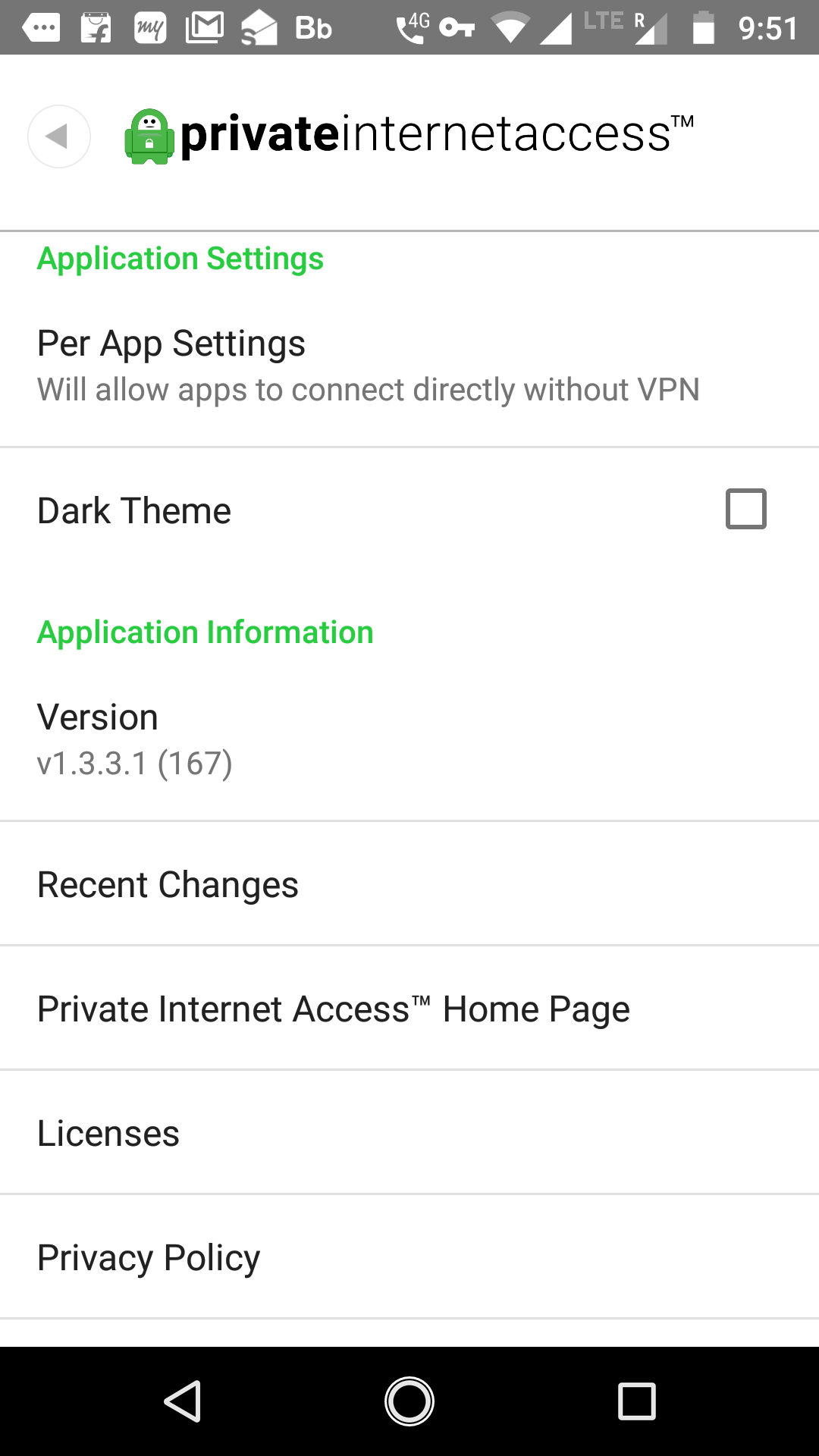Viewport: 819px width, 1456px height.
Task: Open the system recent apps view
Action: (636, 1401)
